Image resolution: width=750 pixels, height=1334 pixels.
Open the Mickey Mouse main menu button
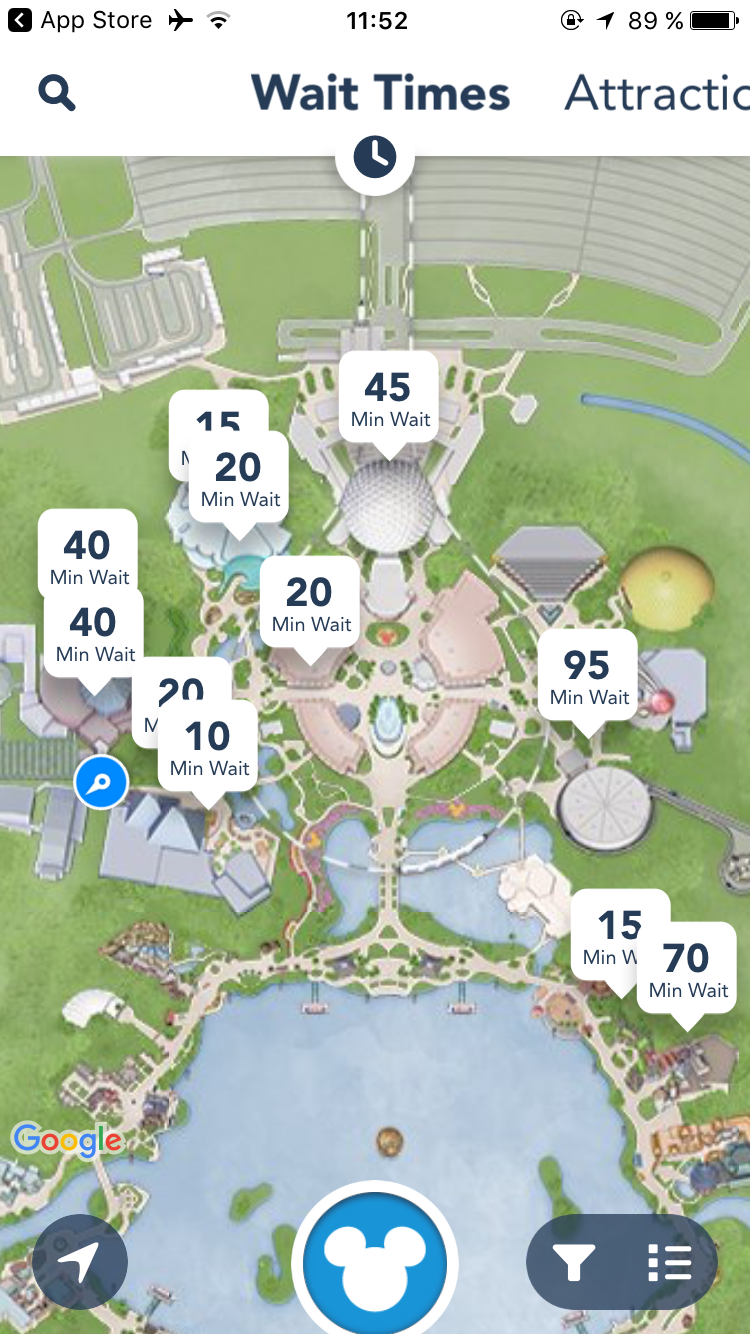coord(375,1264)
